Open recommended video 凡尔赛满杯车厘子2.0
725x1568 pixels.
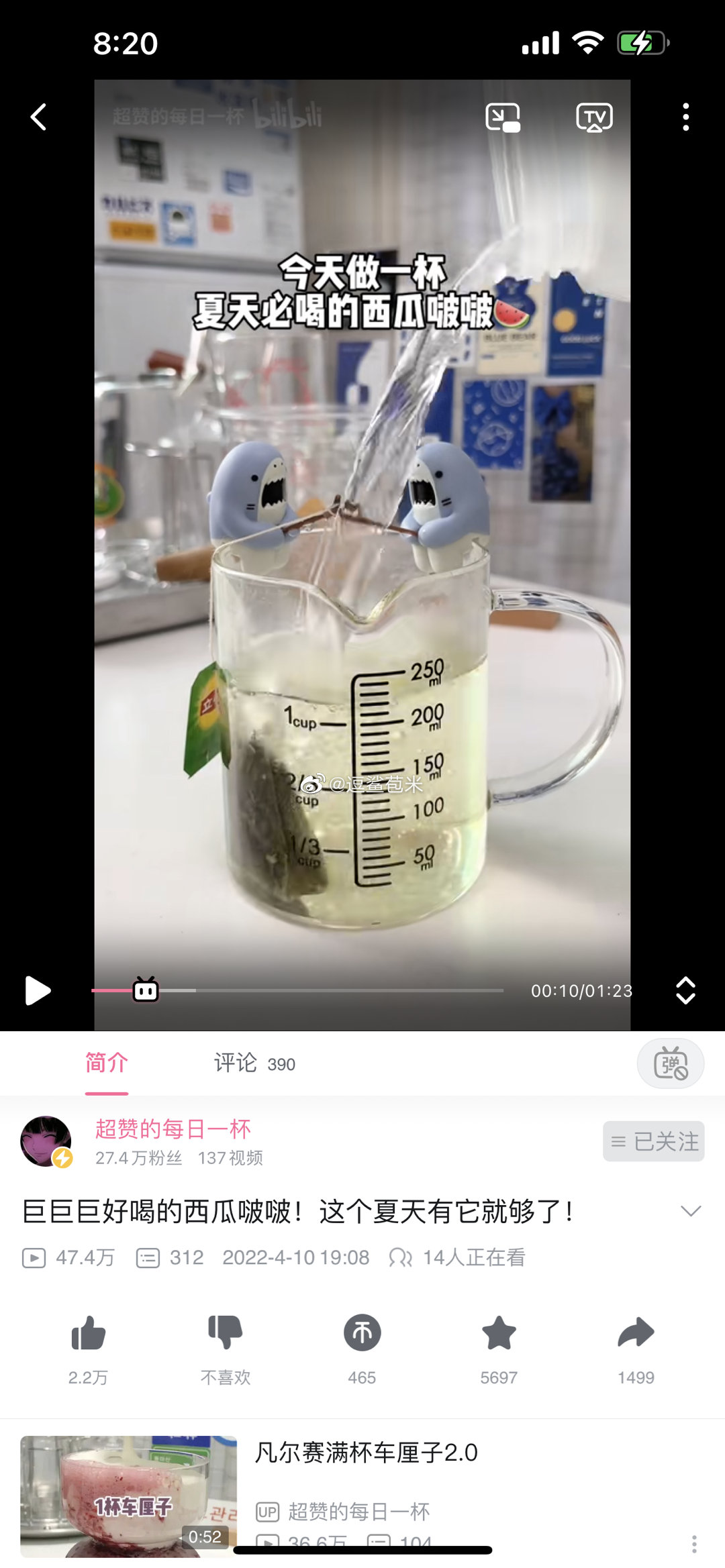pyautogui.click(x=366, y=1453)
